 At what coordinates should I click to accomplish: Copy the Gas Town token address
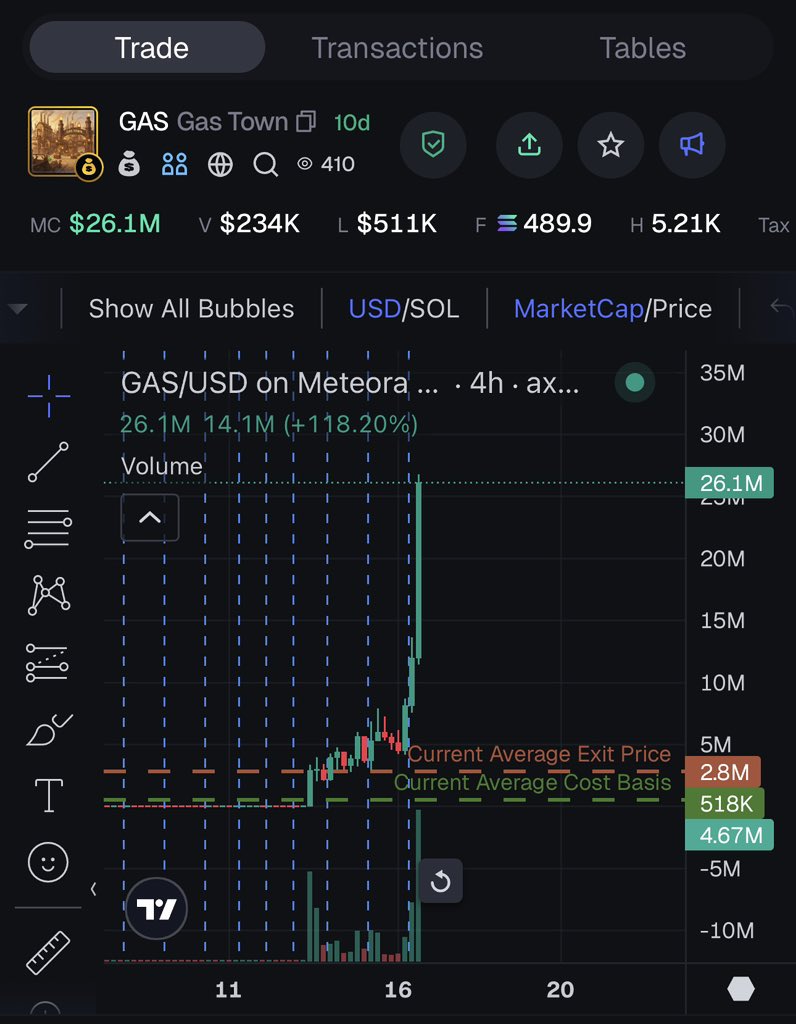306,122
